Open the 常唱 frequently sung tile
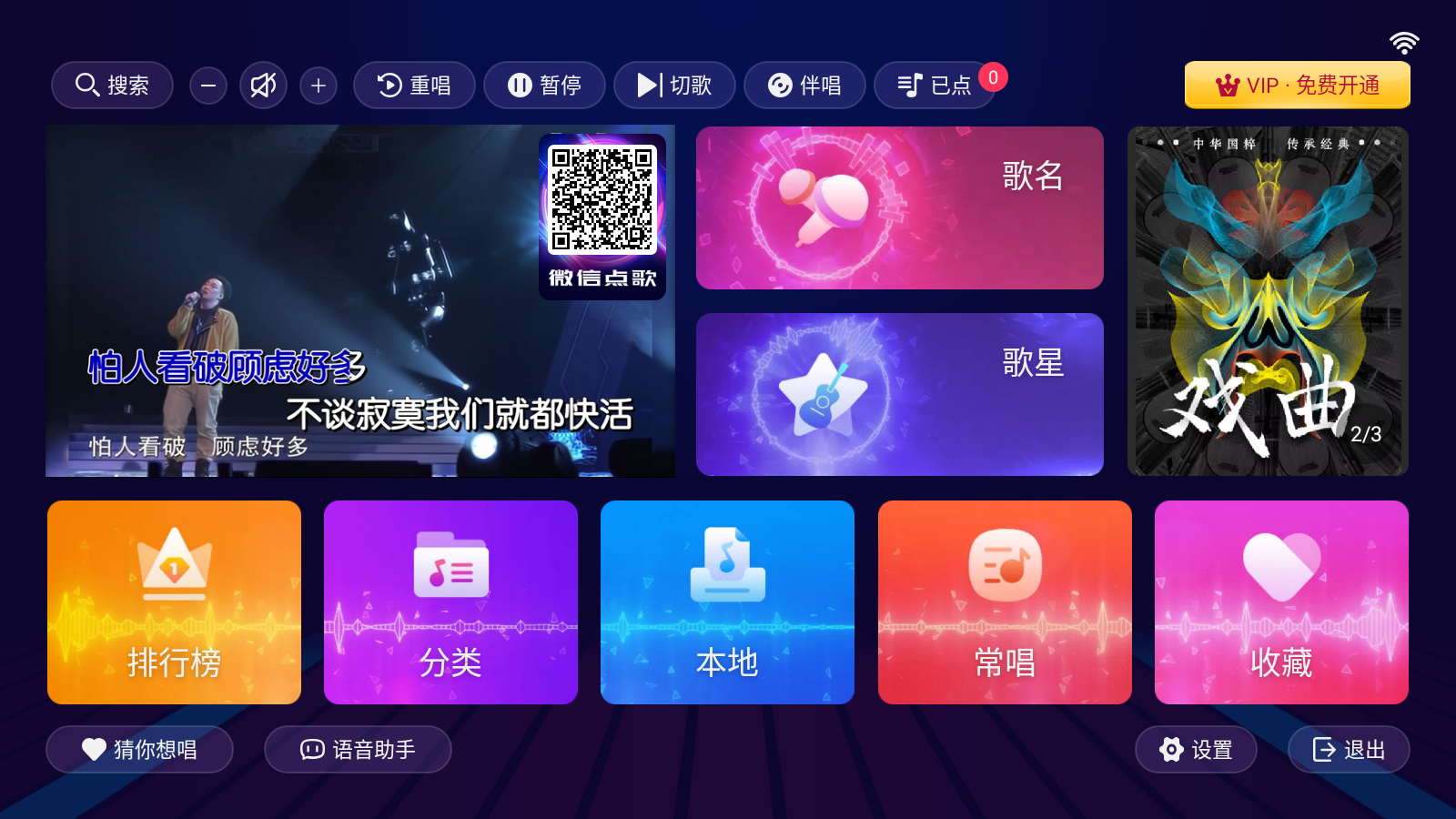Screen dimensions: 1456x819 coord(1005,602)
